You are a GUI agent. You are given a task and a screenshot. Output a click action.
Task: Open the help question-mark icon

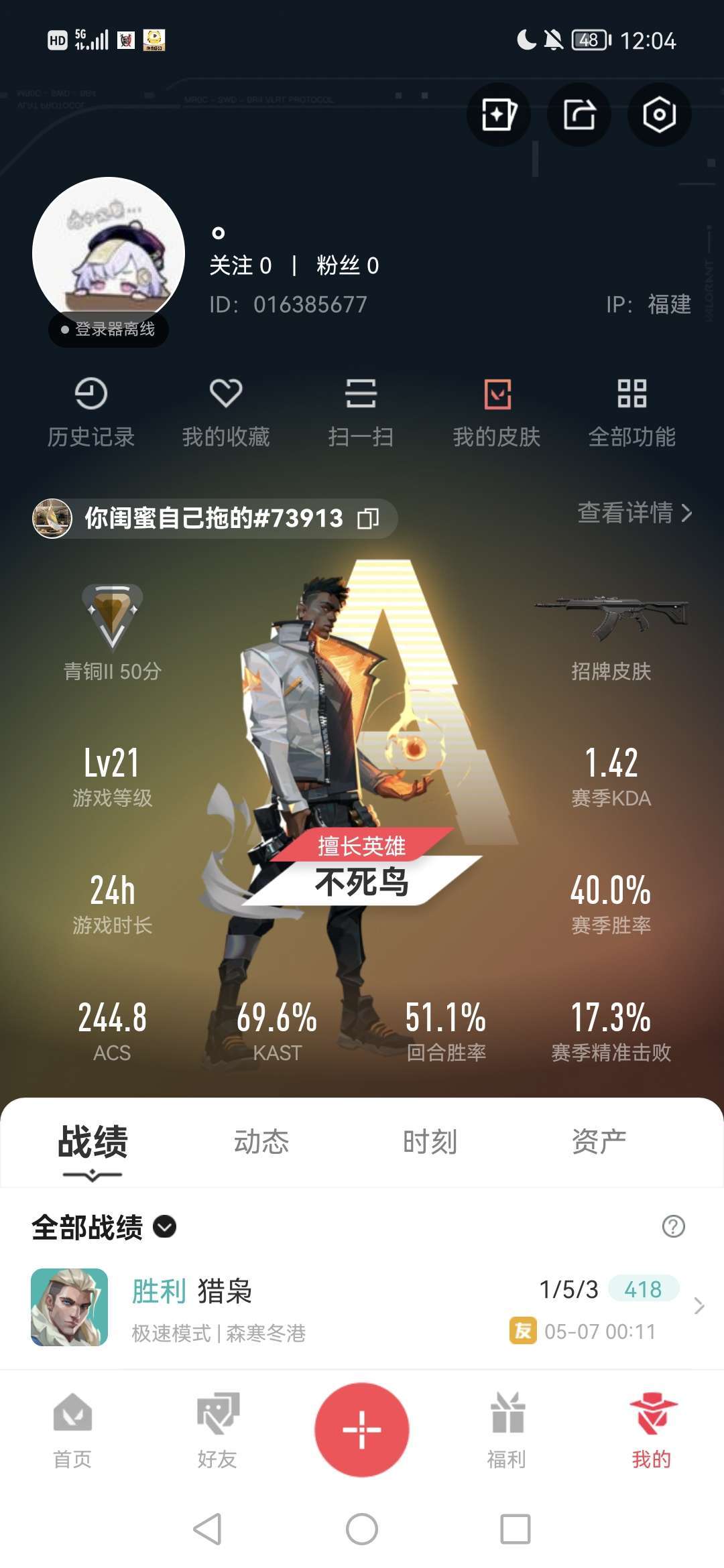coord(673,1226)
